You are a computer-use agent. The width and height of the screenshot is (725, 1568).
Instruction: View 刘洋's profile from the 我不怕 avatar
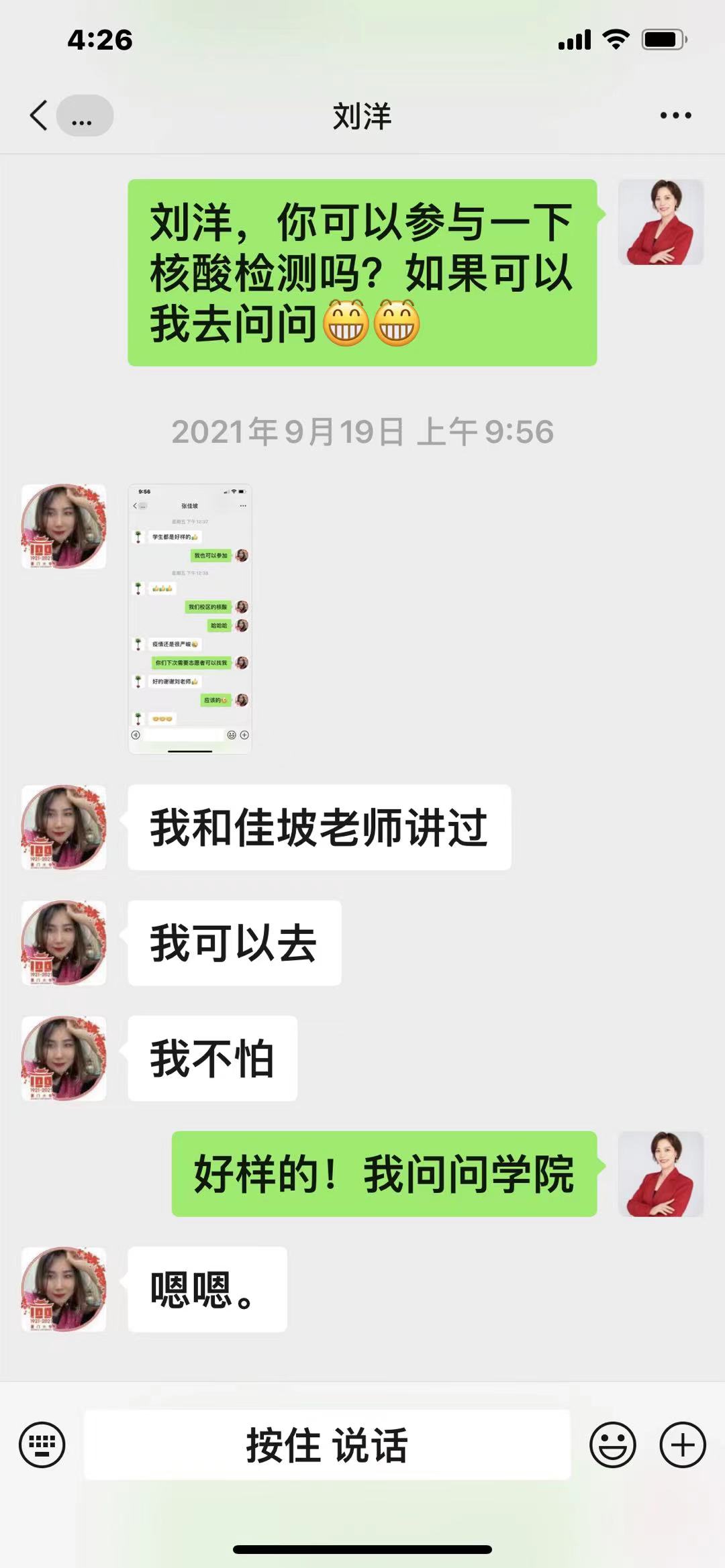click(x=64, y=1058)
